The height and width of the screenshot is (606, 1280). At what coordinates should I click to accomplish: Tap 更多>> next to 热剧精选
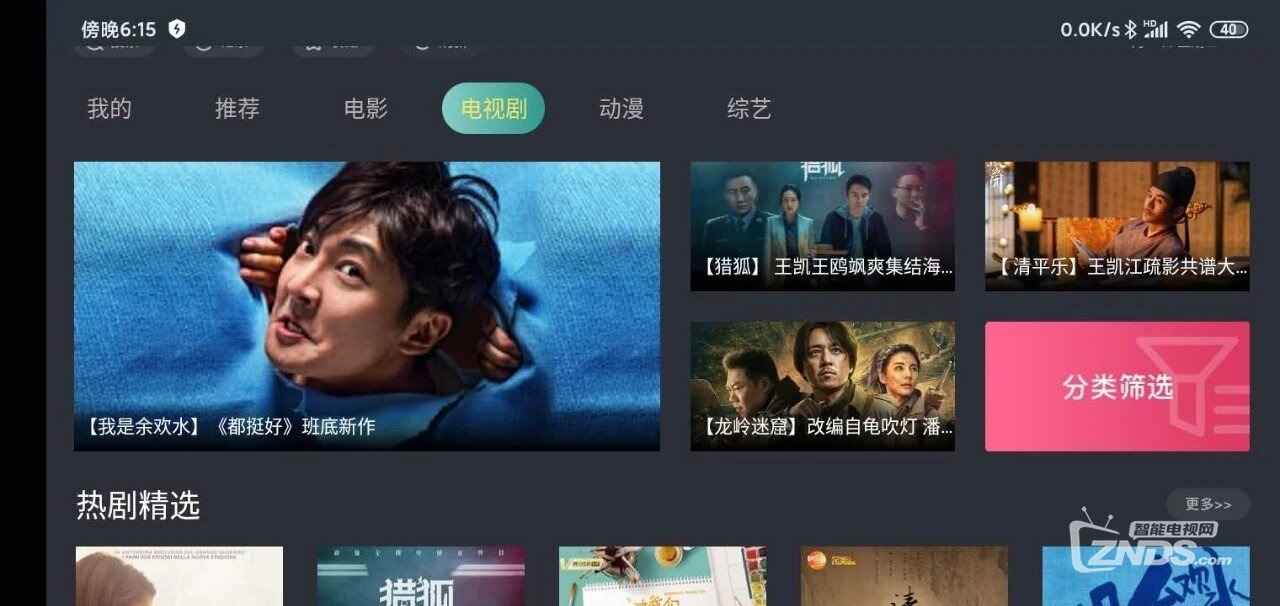(1208, 504)
